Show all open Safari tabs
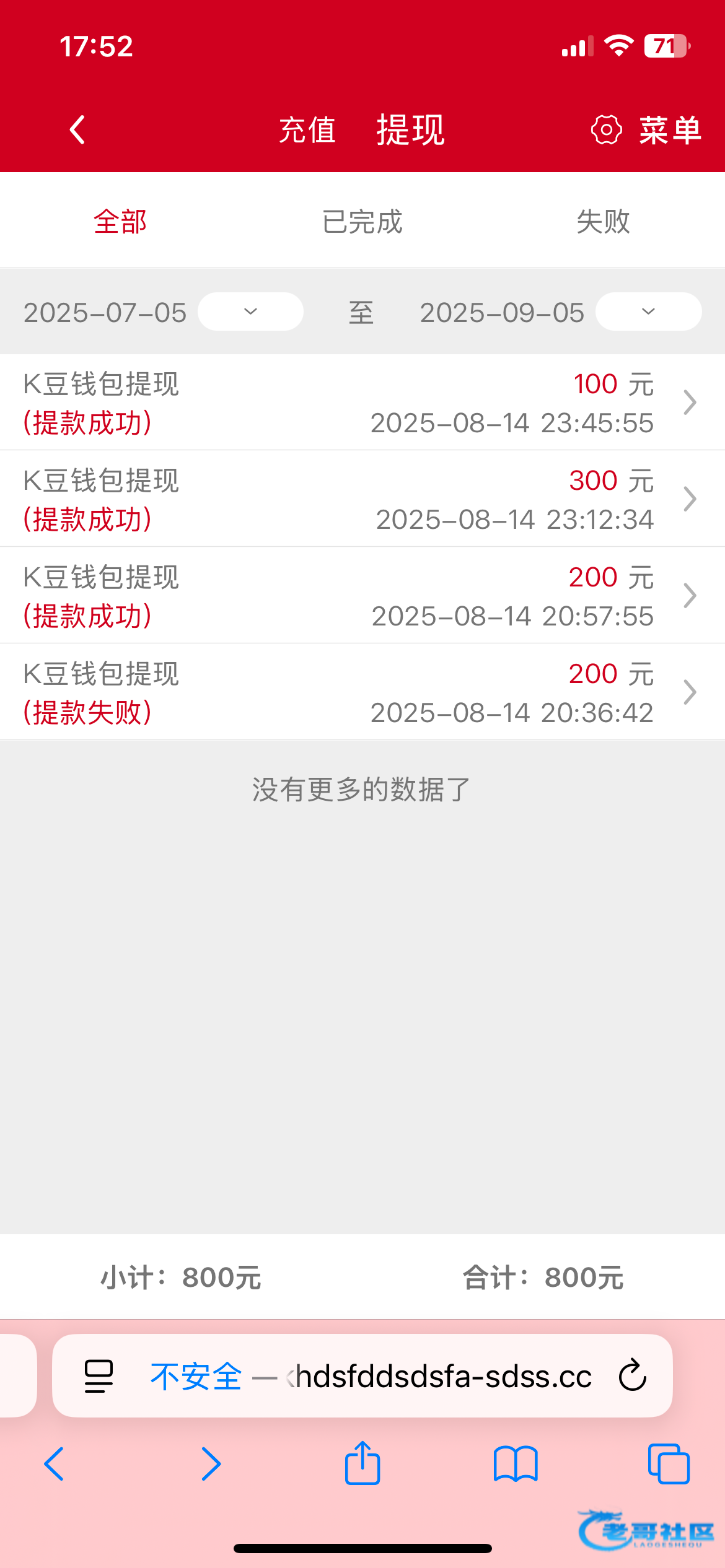Screen dimensions: 725x1568 pos(668,1464)
